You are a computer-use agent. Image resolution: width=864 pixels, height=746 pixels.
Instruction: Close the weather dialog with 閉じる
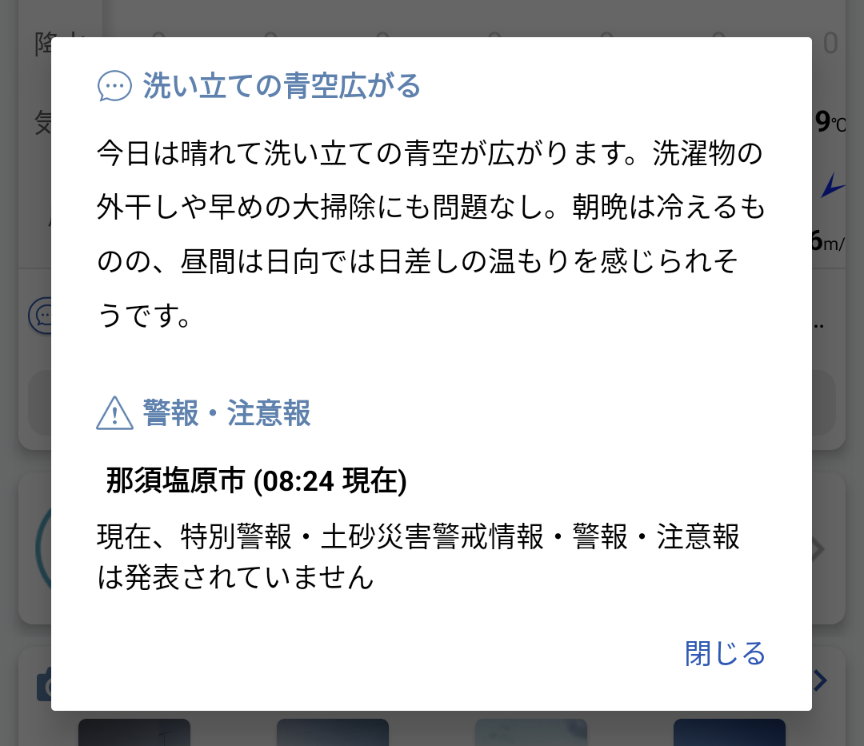(725, 653)
